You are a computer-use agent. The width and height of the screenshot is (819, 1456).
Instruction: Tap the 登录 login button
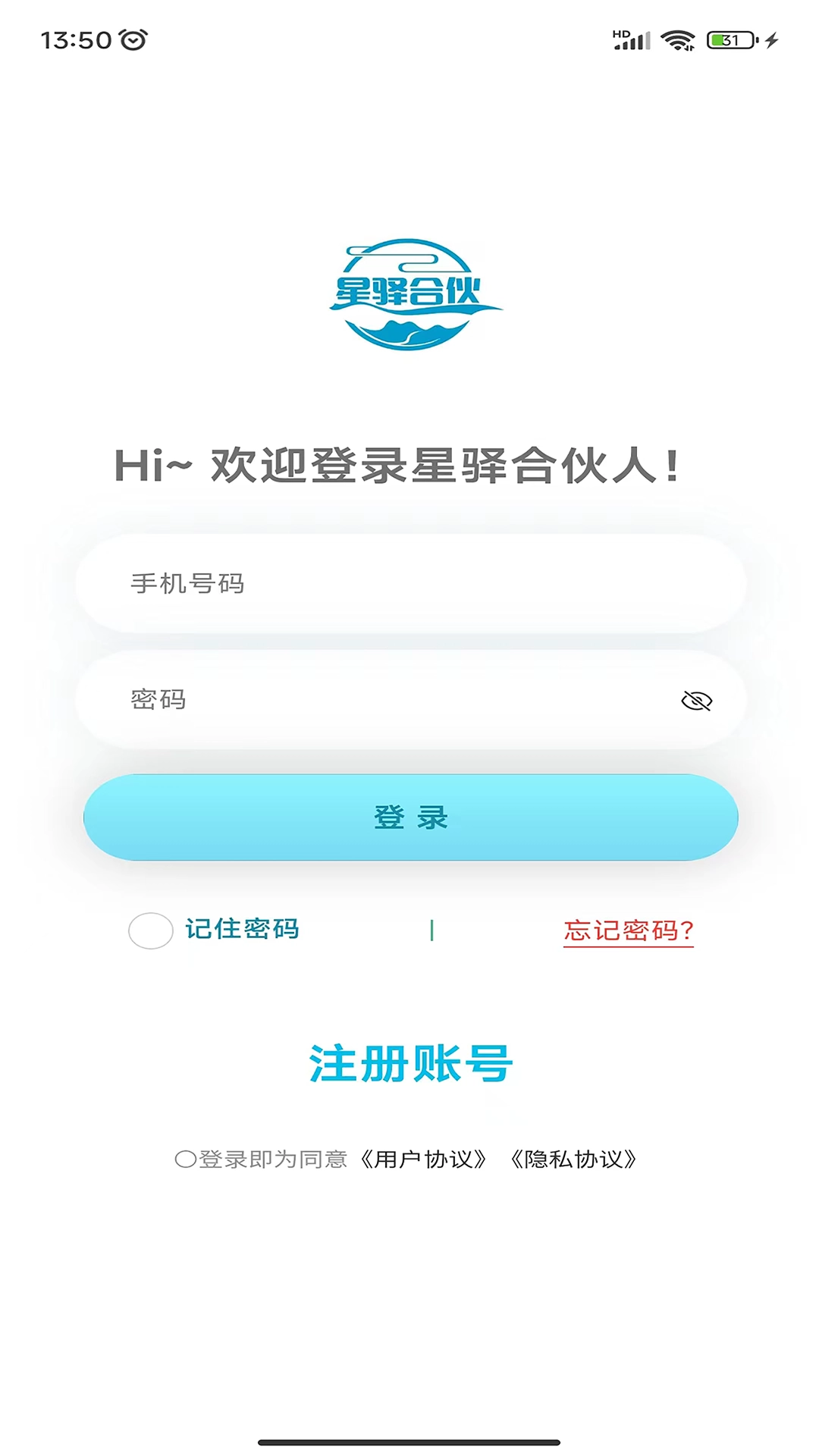(x=410, y=817)
